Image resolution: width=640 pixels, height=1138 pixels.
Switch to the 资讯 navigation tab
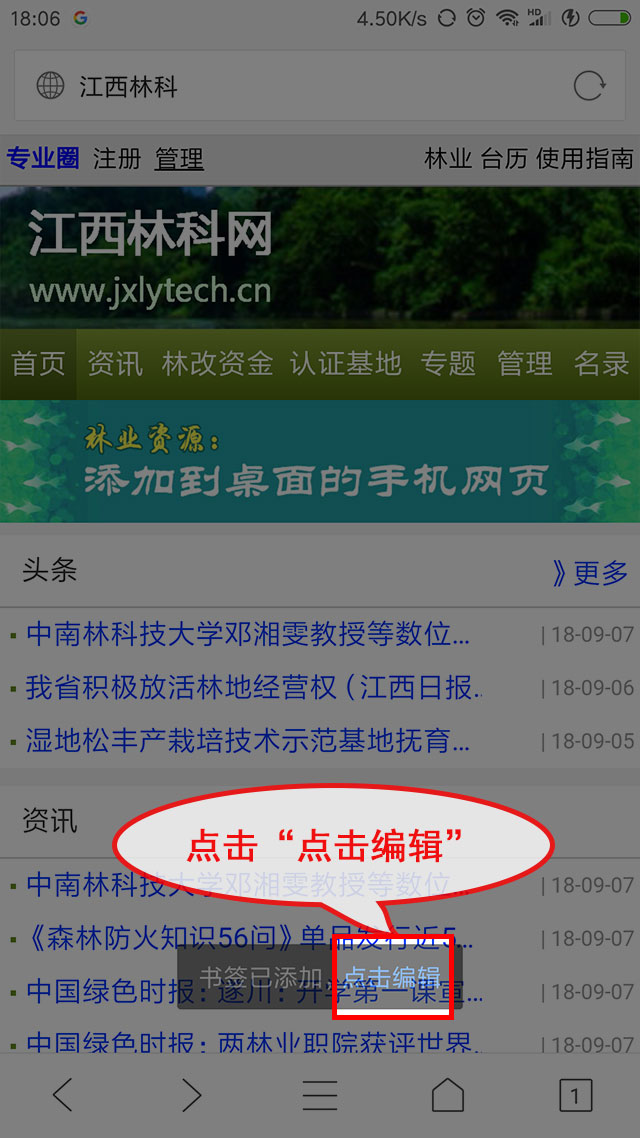[115, 364]
